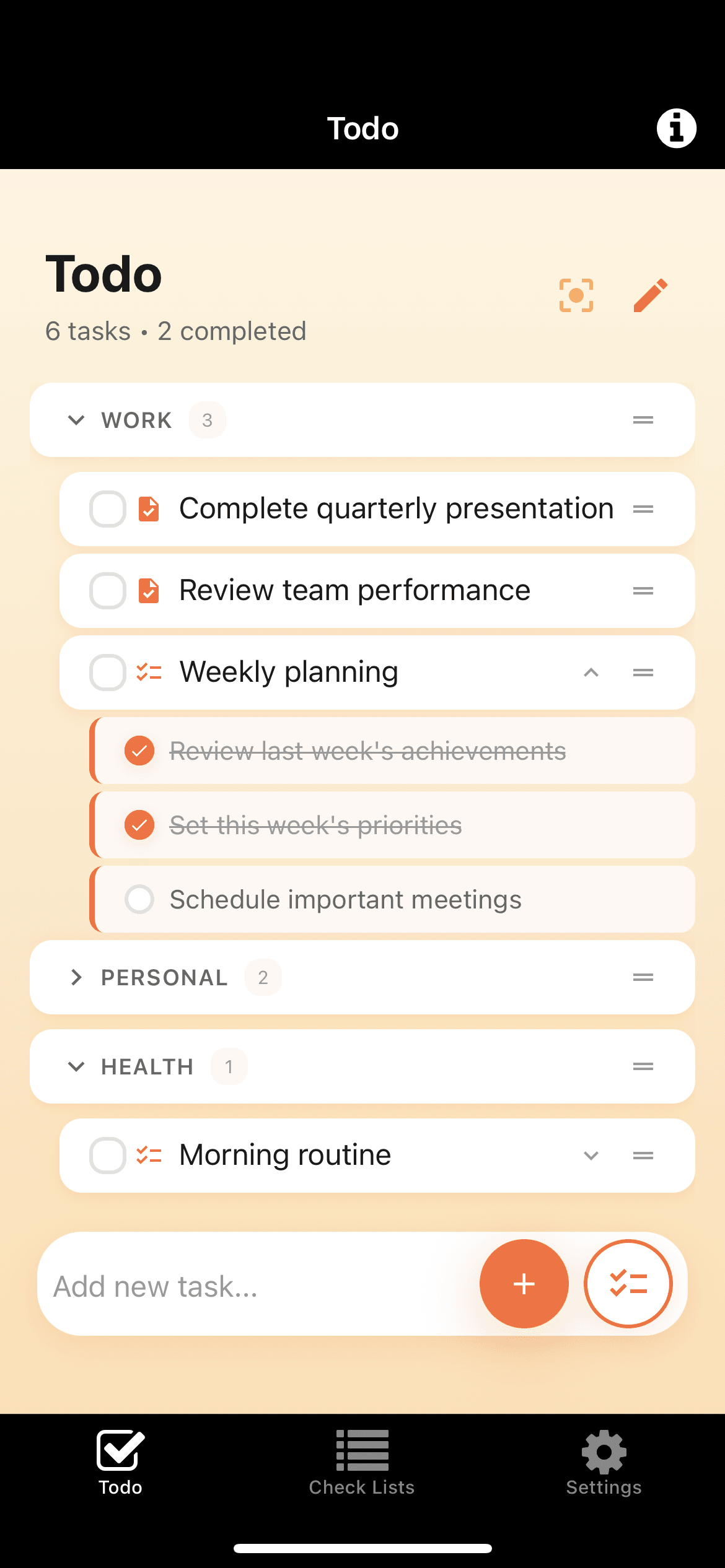The height and width of the screenshot is (1568, 725).
Task: Click the checklist icon on Morning routine
Action: pyautogui.click(x=149, y=1154)
